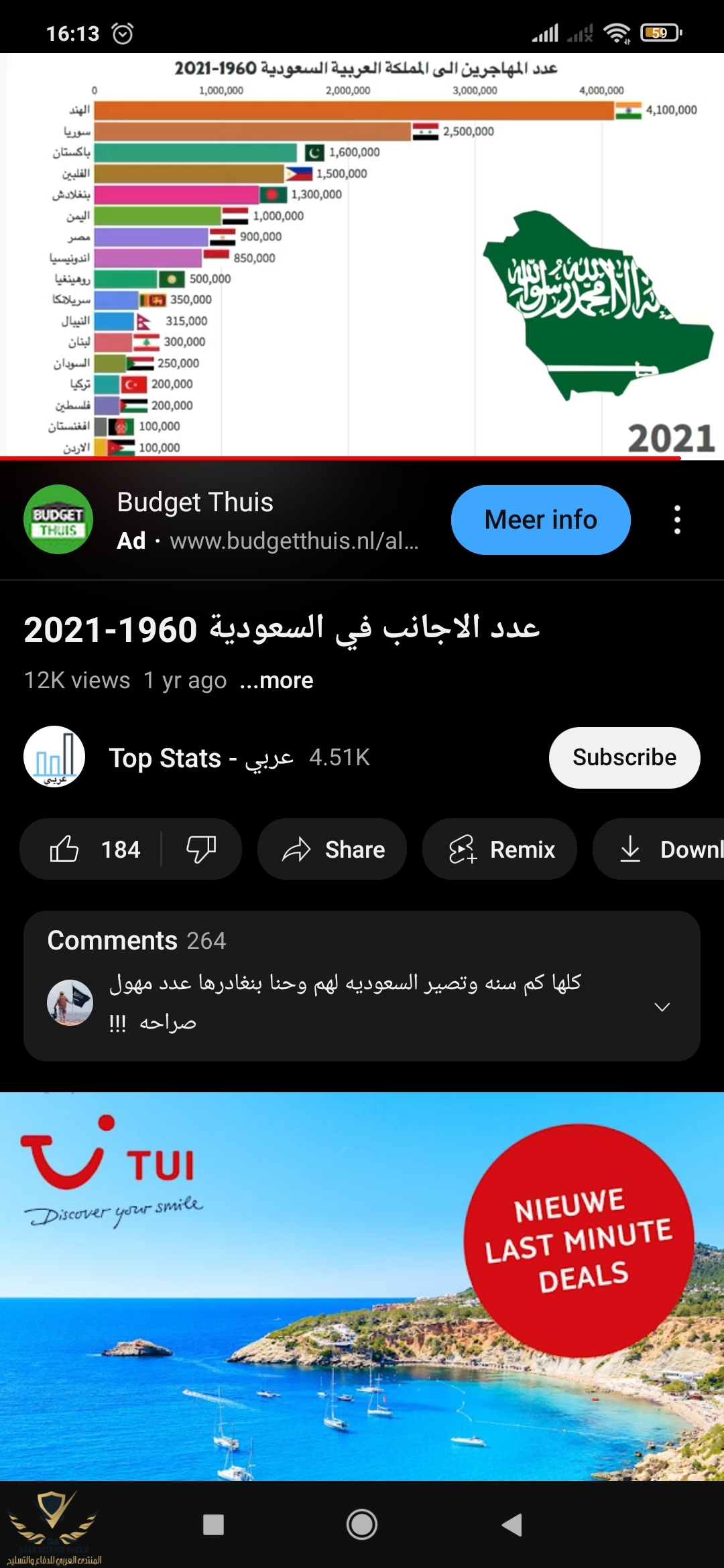Like this video
Viewport: 724px width, 1568px height.
click(94, 850)
